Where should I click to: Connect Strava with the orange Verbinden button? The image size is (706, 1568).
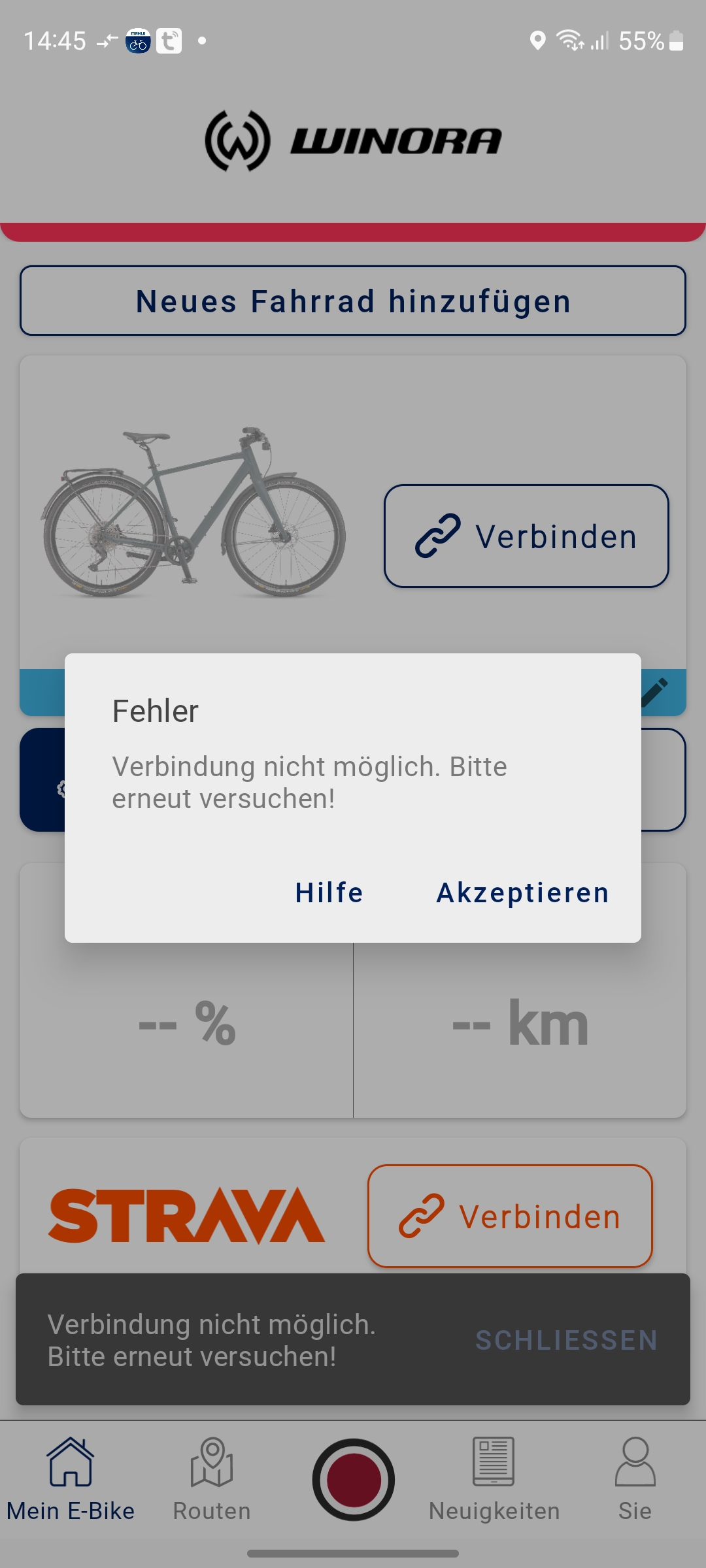pyautogui.click(x=510, y=1217)
